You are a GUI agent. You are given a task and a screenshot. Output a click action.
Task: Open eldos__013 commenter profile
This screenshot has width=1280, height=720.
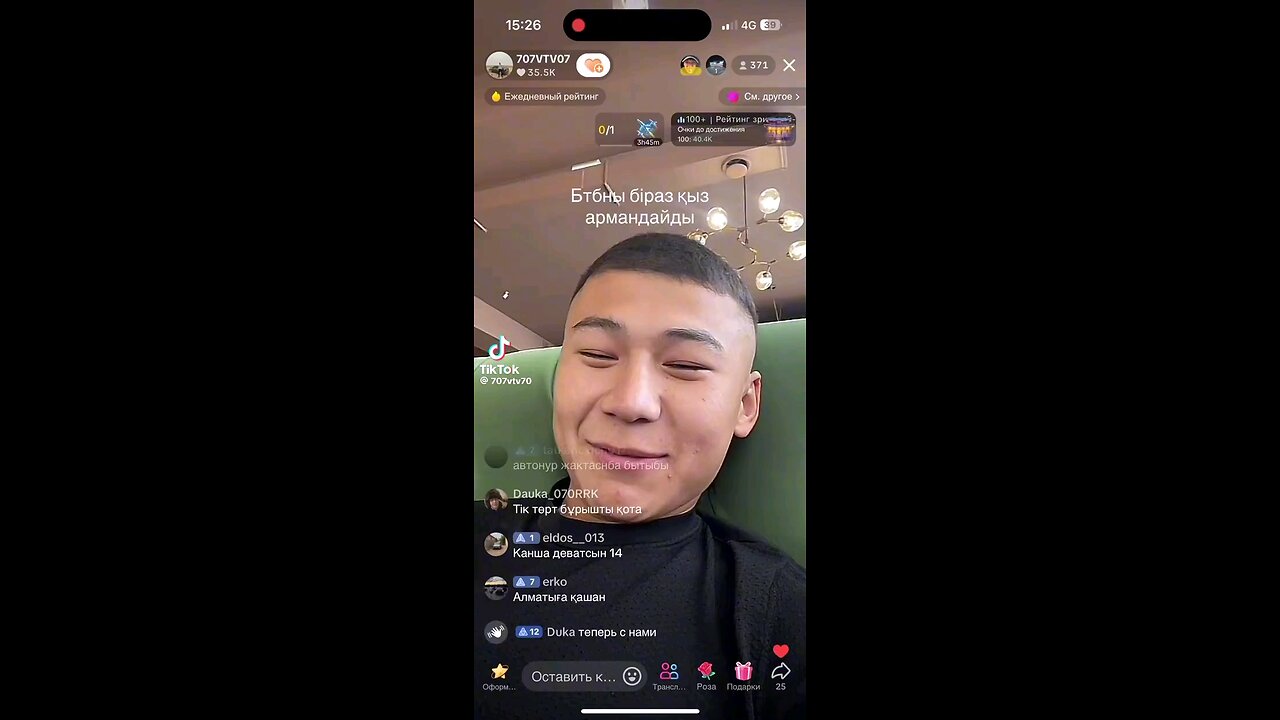(x=496, y=544)
